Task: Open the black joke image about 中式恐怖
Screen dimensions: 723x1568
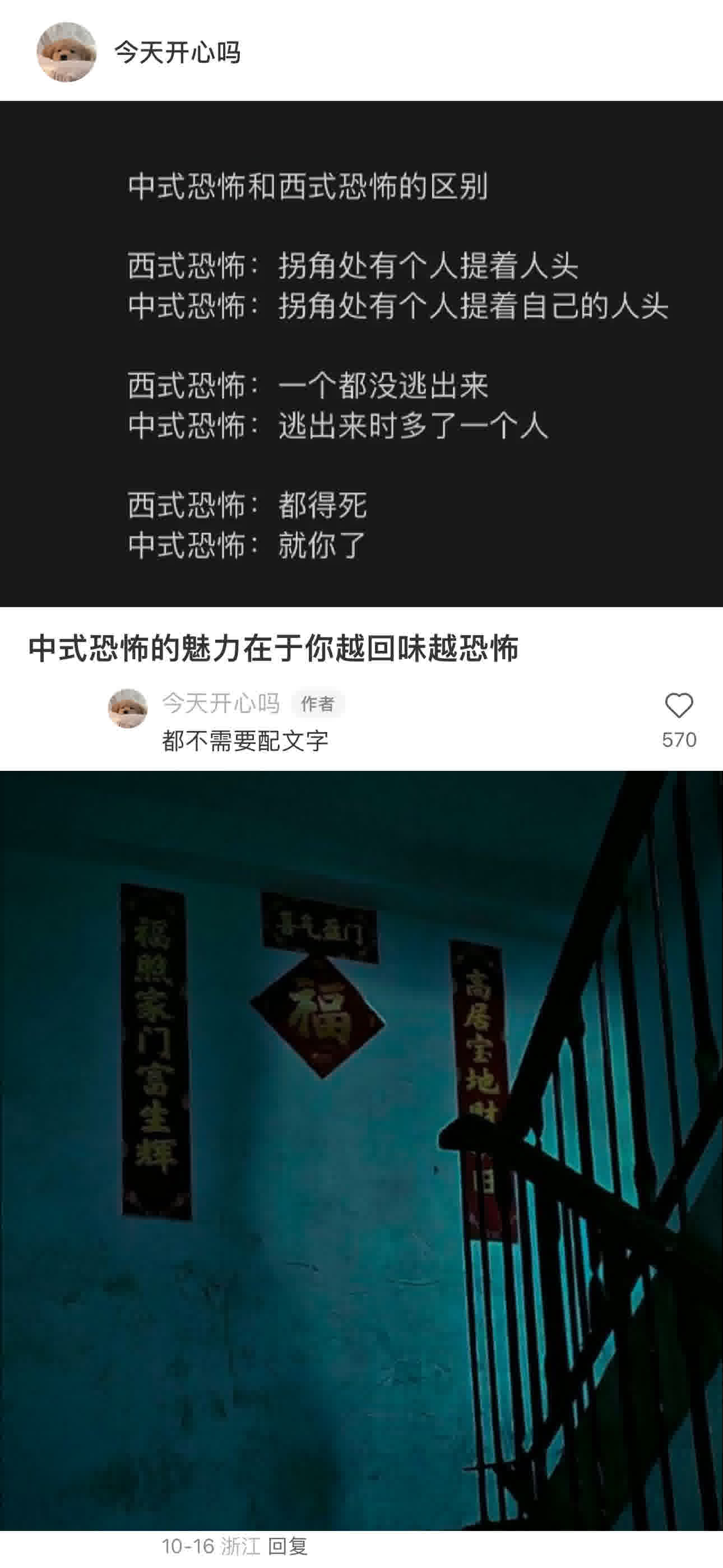Action: 361,353
